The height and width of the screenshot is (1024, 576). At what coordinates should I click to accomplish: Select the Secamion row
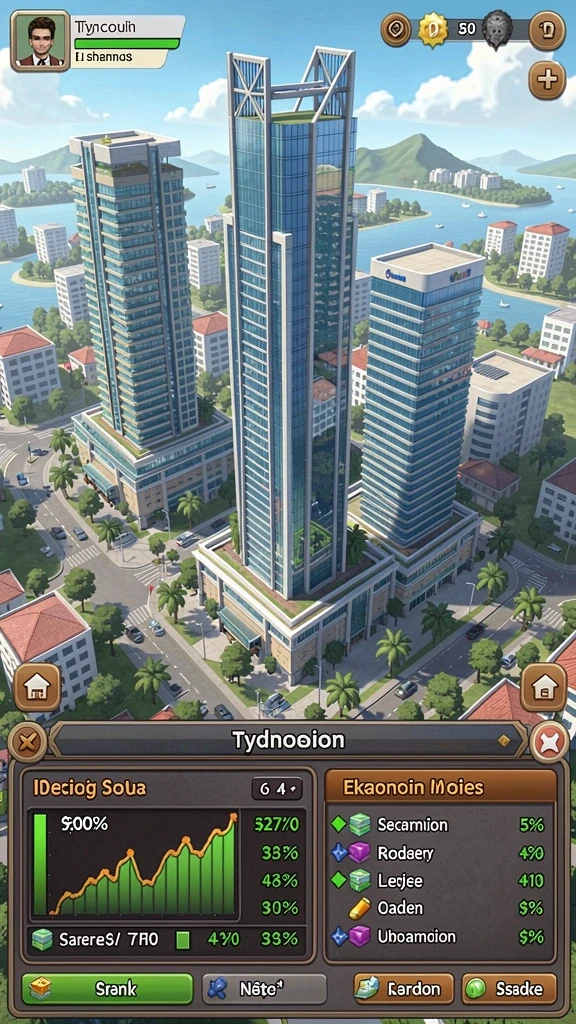440,825
